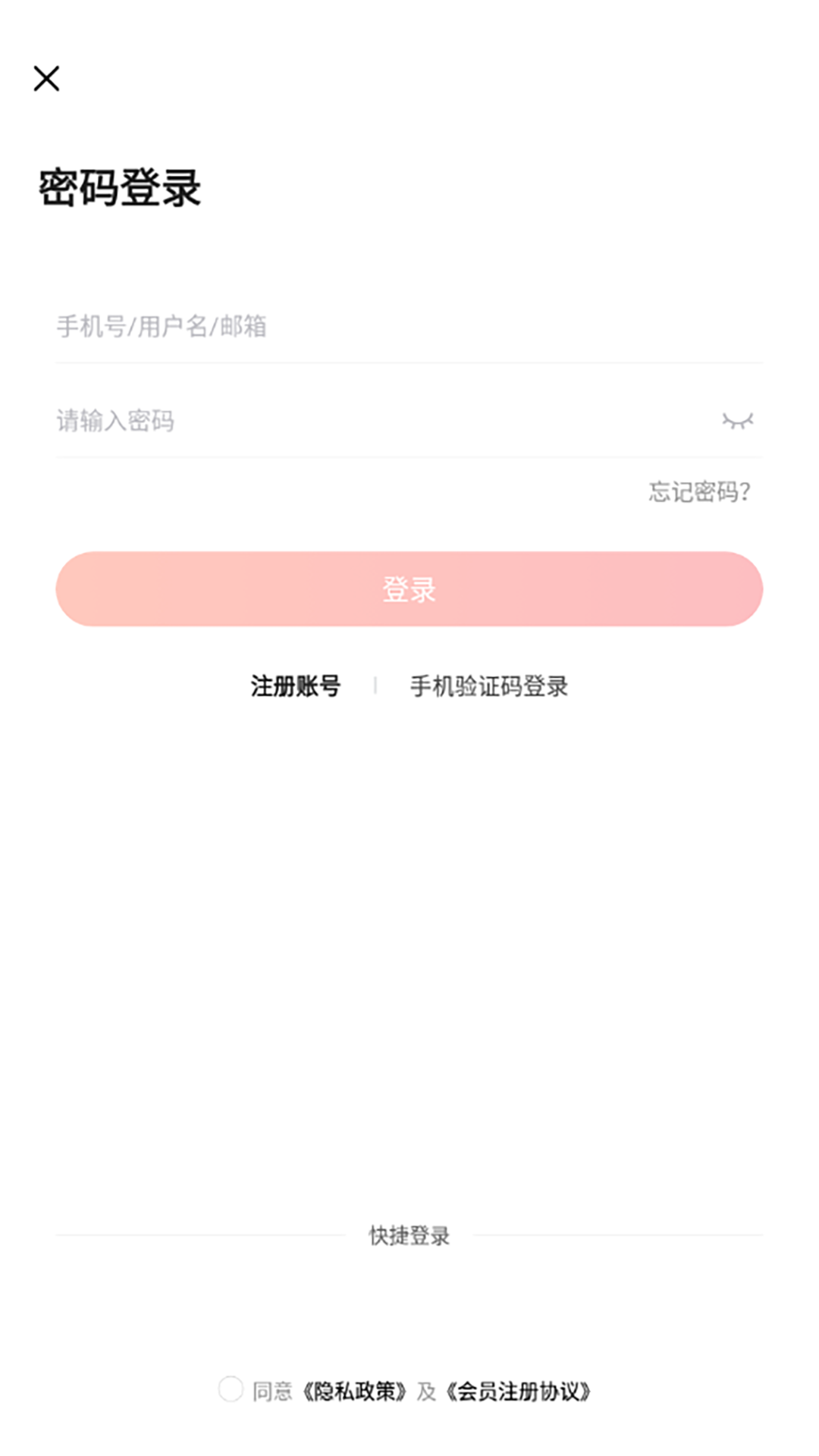
Task: Select the registration account link
Action: click(295, 686)
